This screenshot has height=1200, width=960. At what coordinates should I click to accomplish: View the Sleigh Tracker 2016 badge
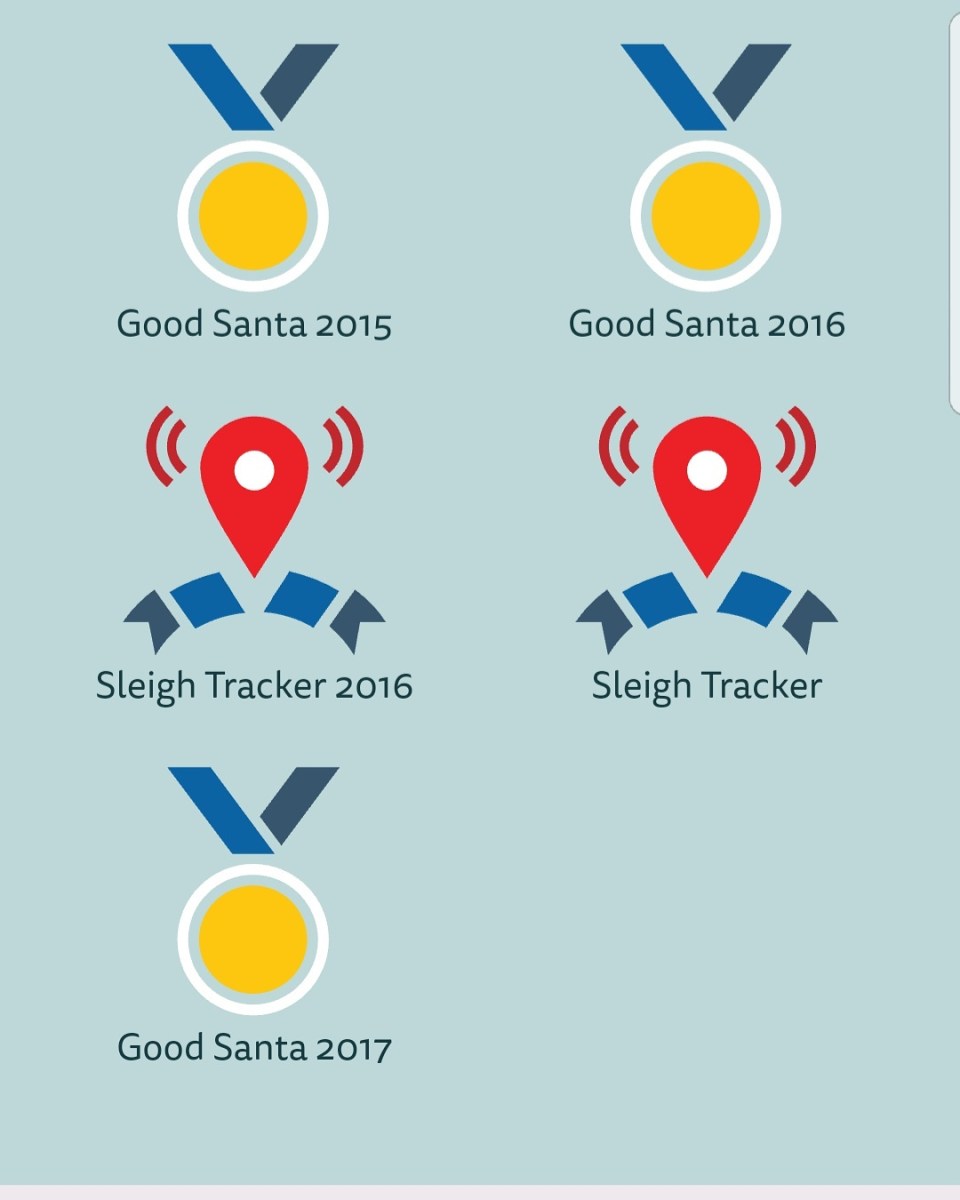254,520
